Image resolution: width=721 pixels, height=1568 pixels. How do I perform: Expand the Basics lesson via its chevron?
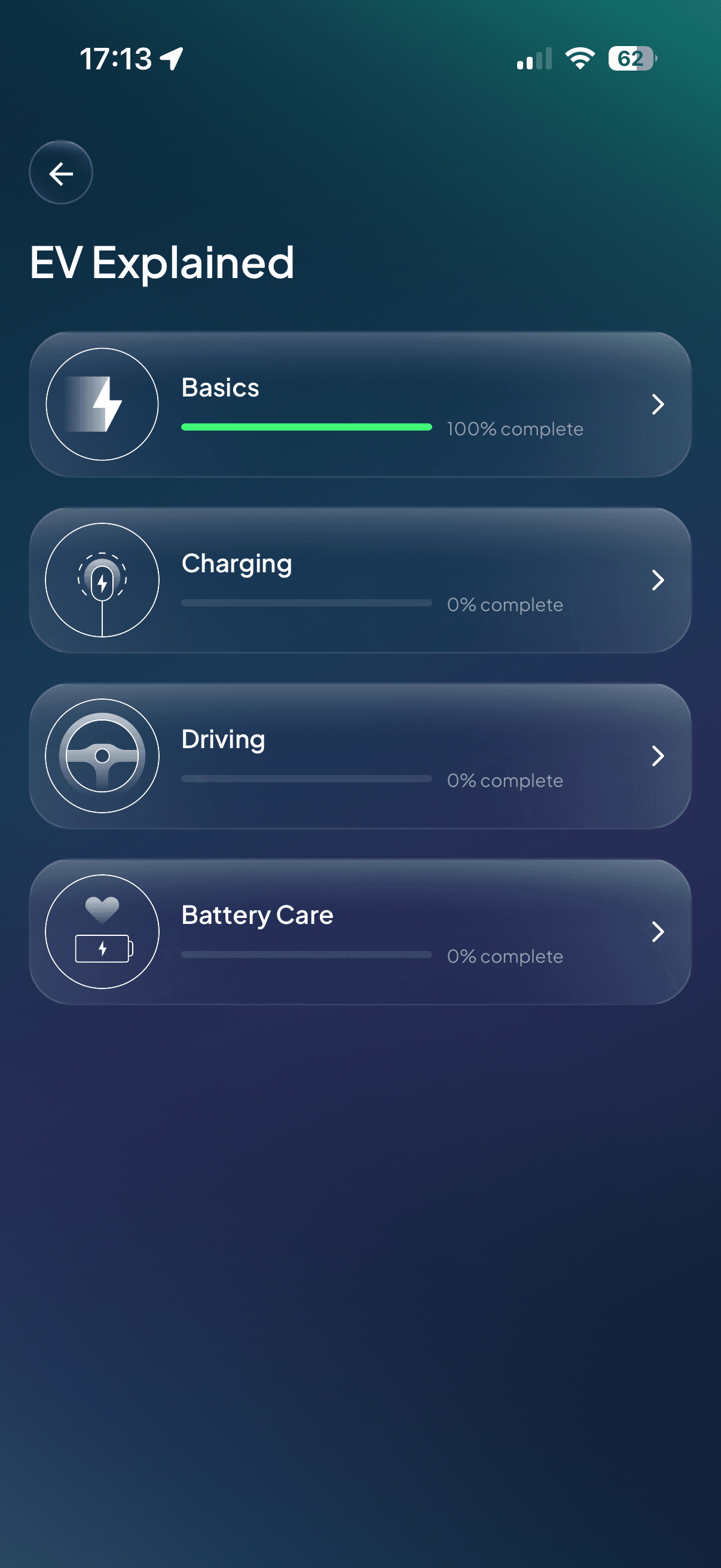658,404
